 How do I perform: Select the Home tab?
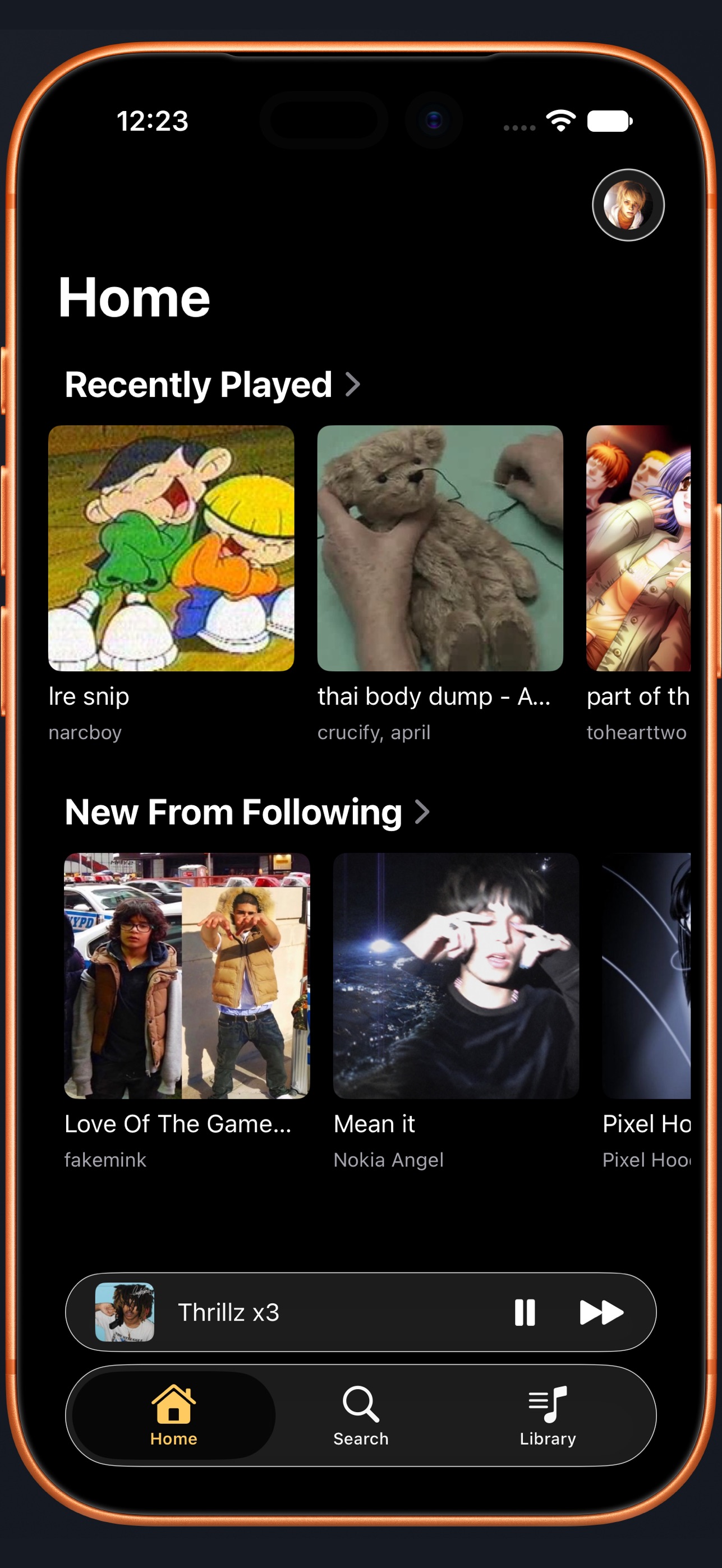173,1416
